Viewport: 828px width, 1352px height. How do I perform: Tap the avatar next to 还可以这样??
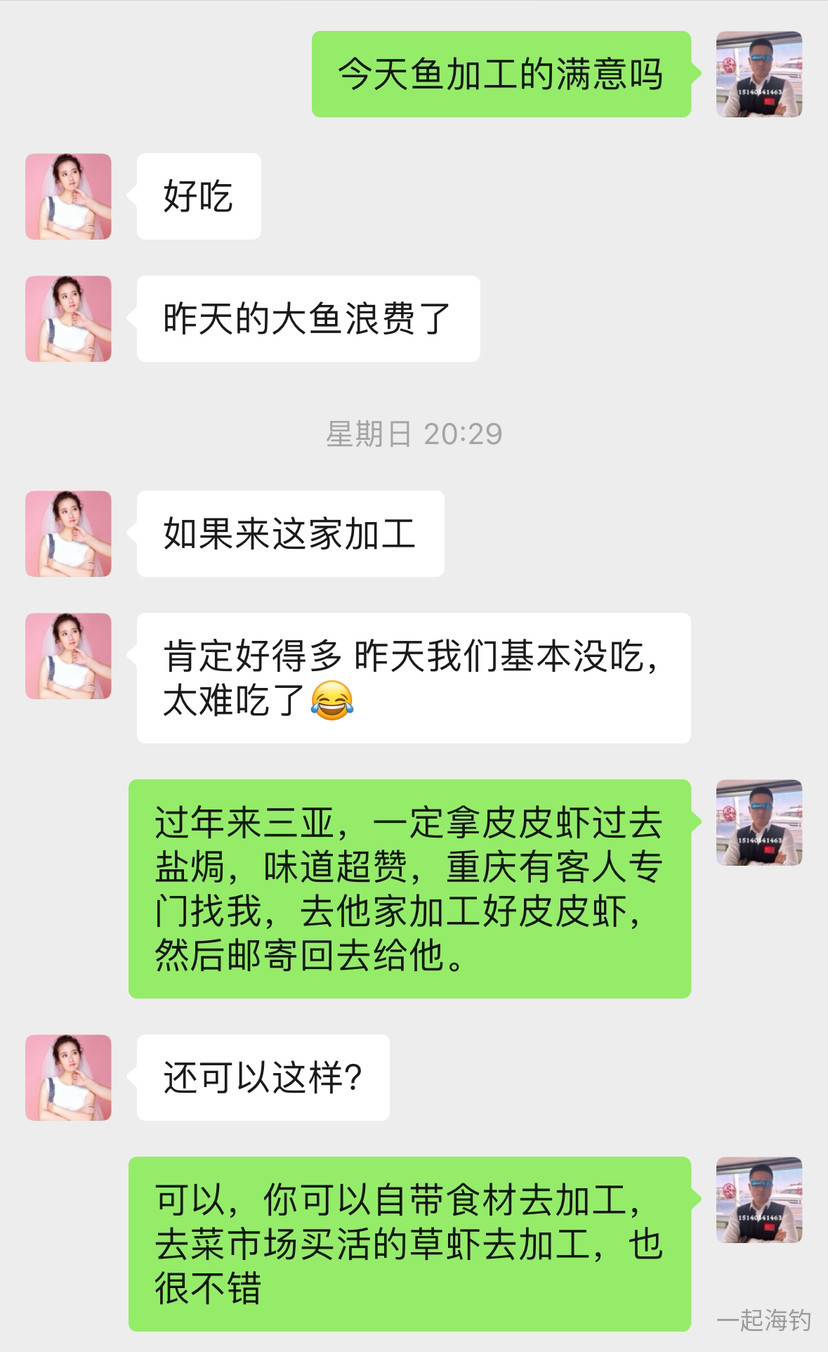[x=68, y=1077]
